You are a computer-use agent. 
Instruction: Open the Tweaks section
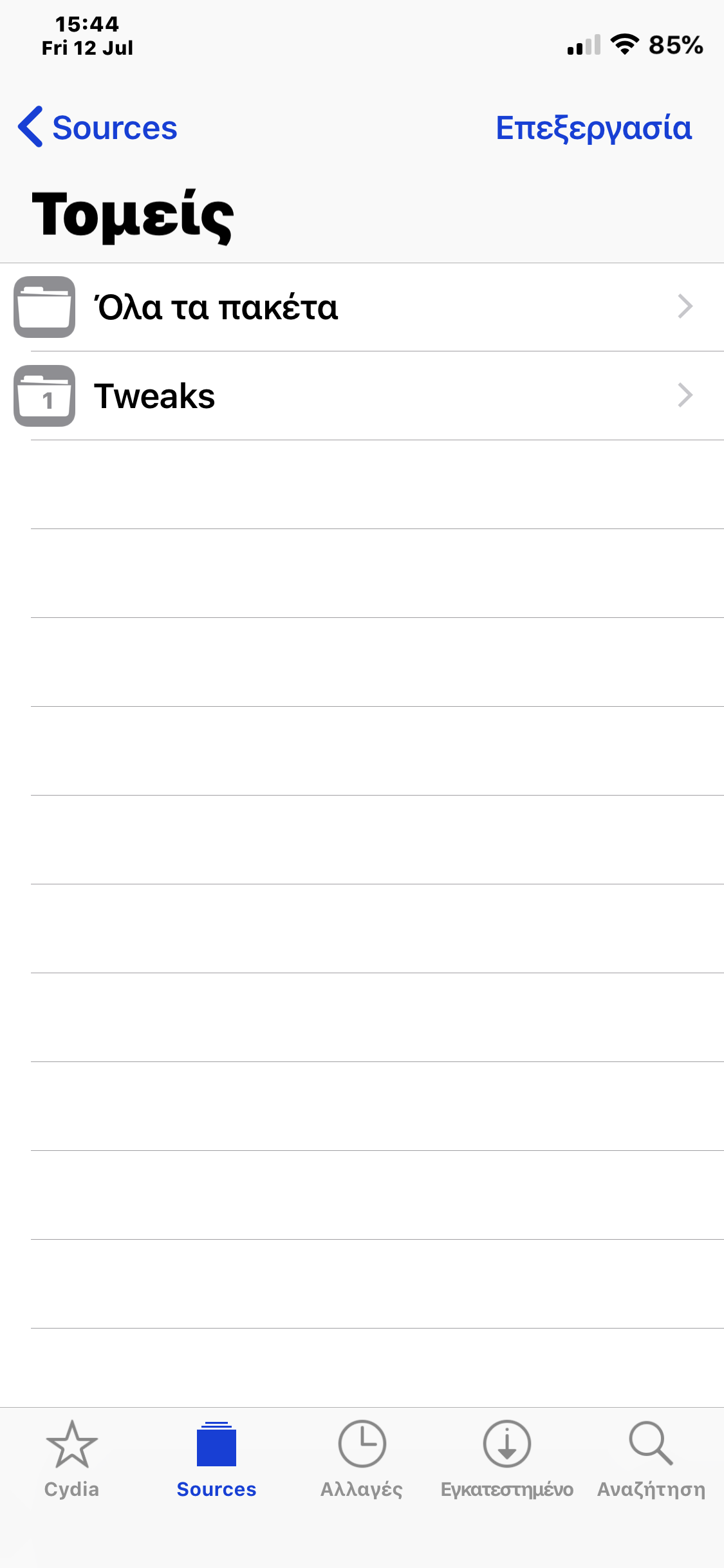point(362,396)
